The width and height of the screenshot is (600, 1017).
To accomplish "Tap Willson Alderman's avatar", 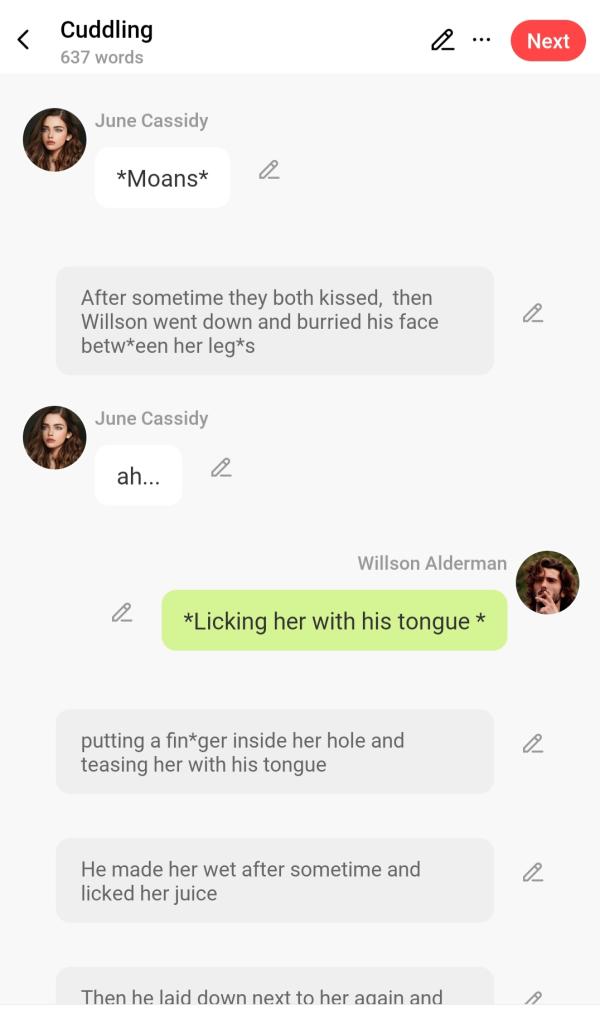I will 547,582.
